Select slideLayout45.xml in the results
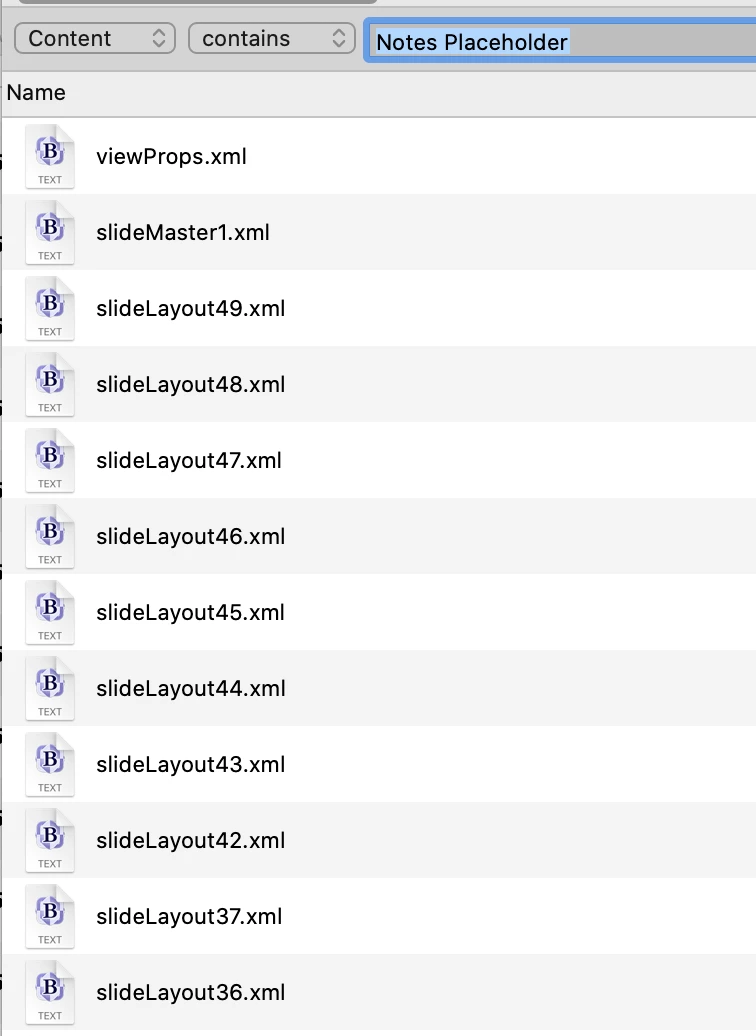The image size is (756, 1036). [190, 613]
